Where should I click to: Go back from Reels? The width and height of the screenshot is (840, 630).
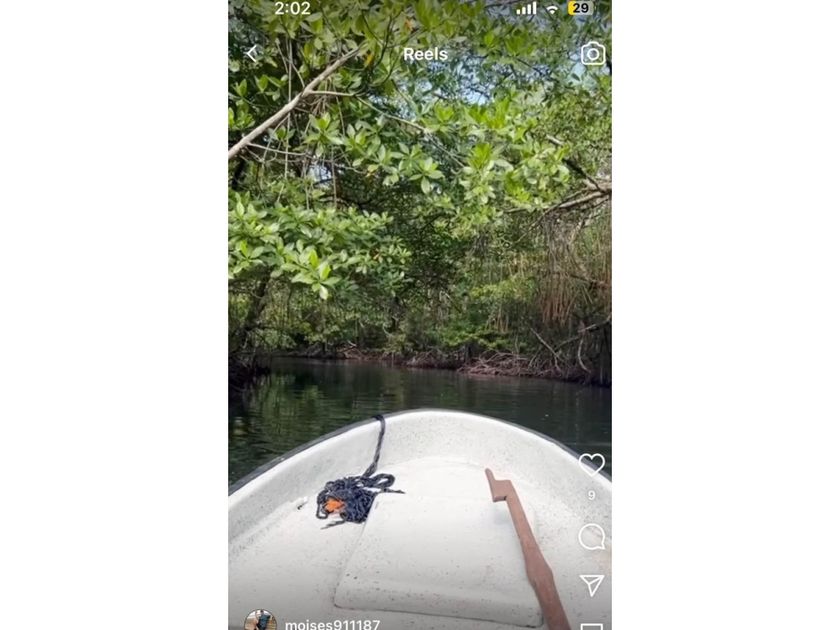click(x=252, y=53)
